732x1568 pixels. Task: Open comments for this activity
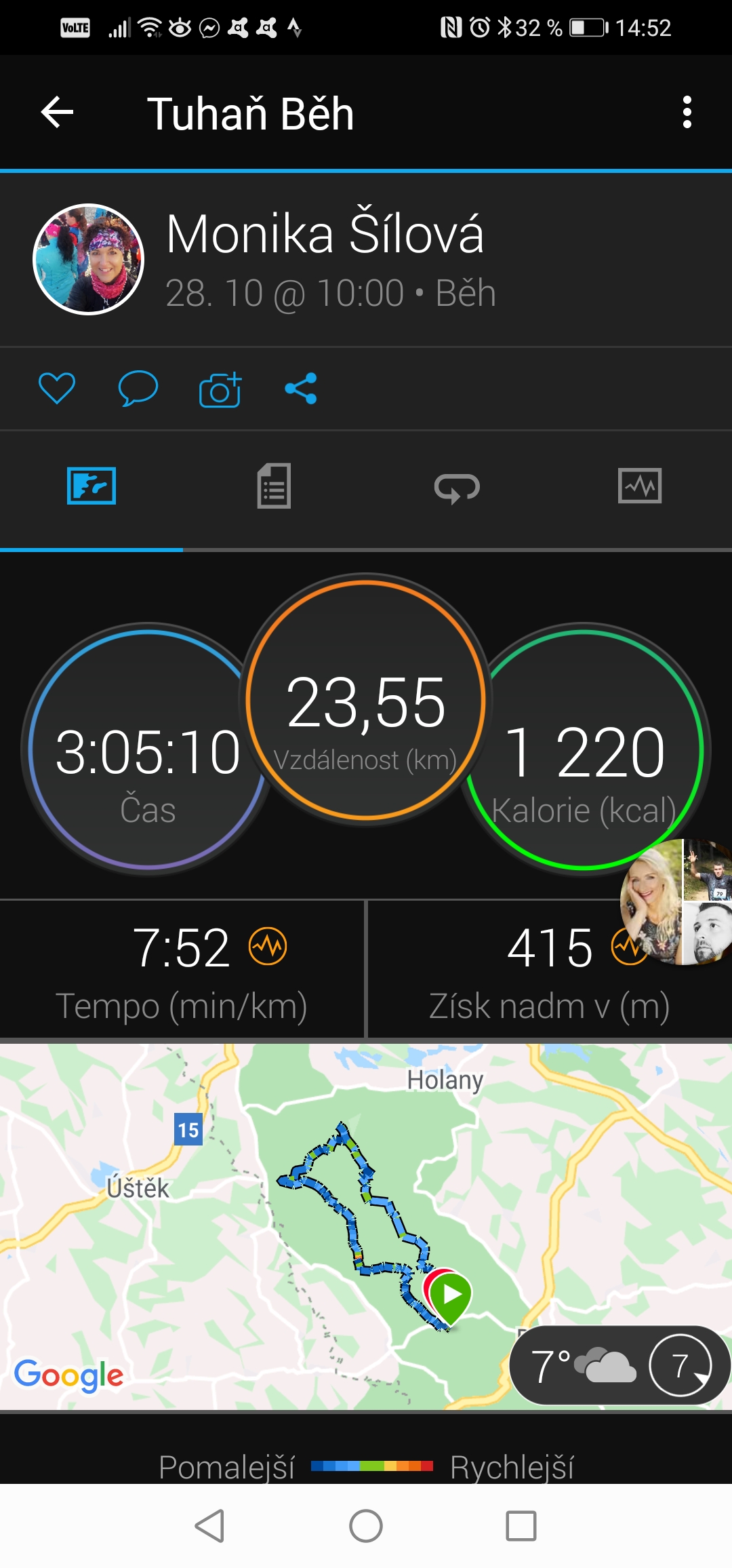click(x=138, y=389)
